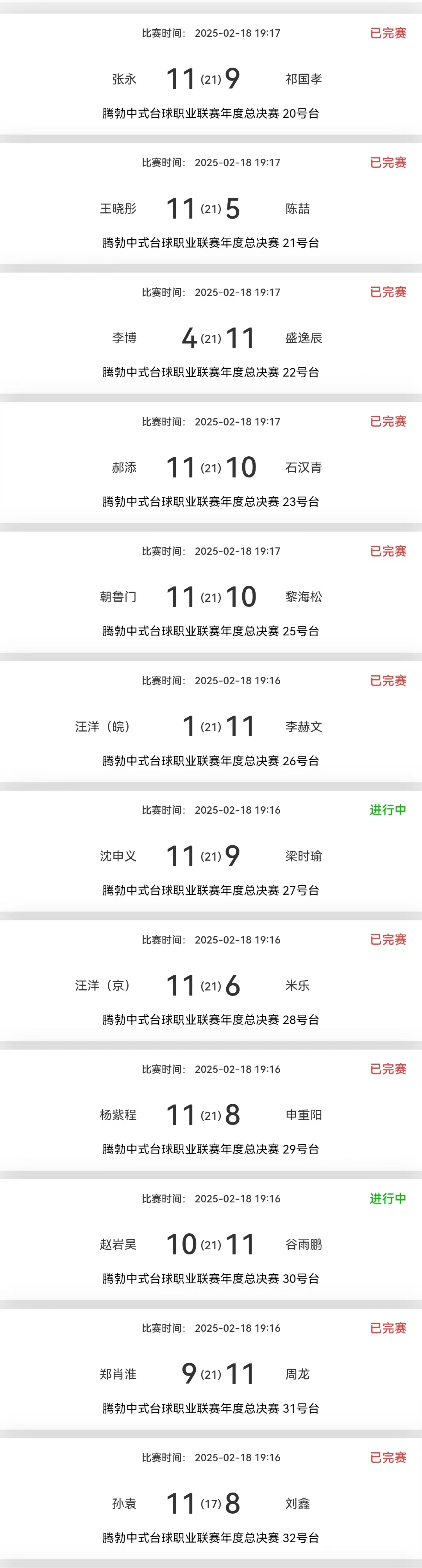Tap the 朝鲁门 vs 黎海松 match card
The image size is (422, 1568).
click(210, 597)
